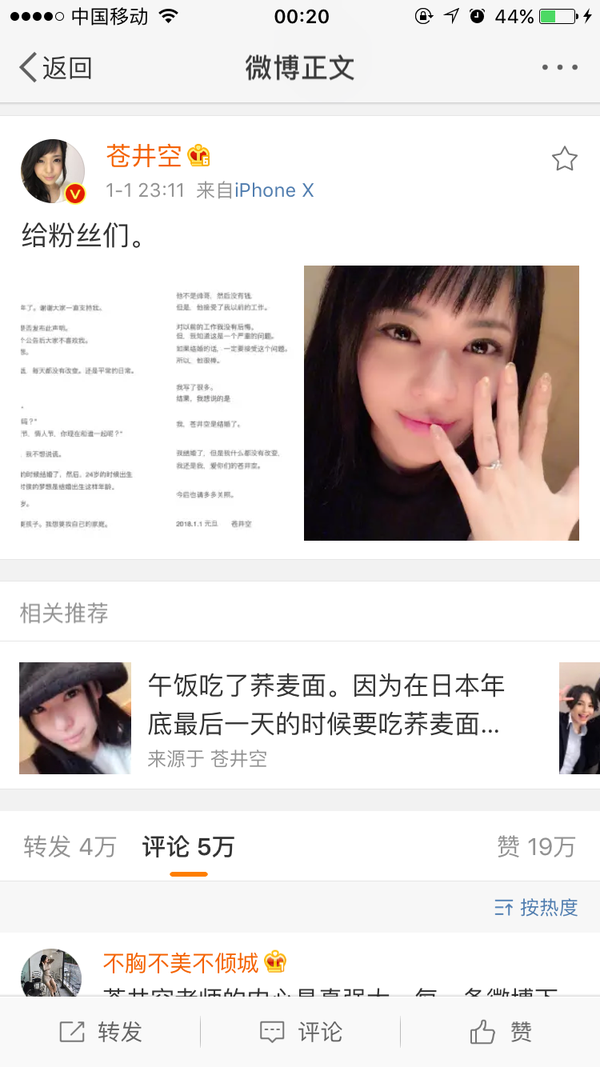
Task: Open the three-dot more options menu
Action: (559, 67)
